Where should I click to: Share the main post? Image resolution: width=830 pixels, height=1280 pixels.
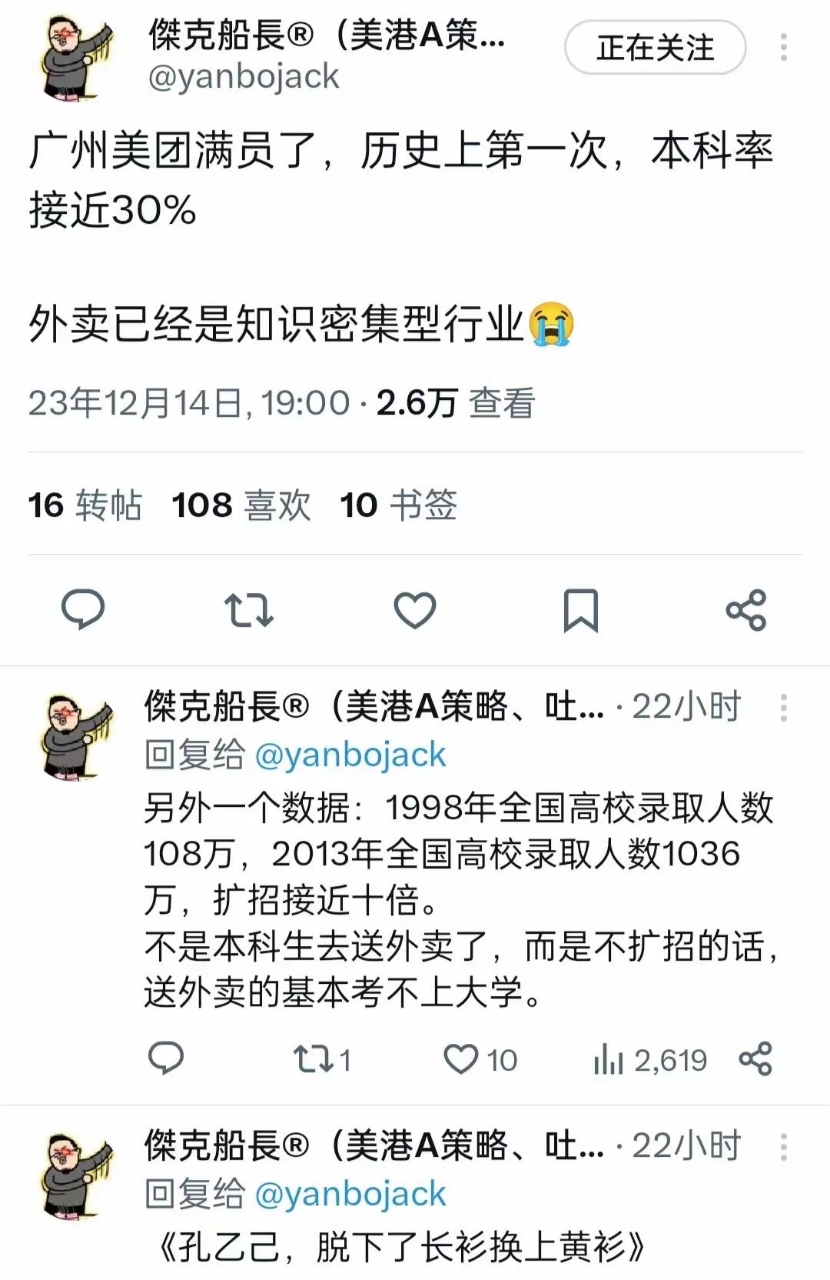[x=746, y=609]
